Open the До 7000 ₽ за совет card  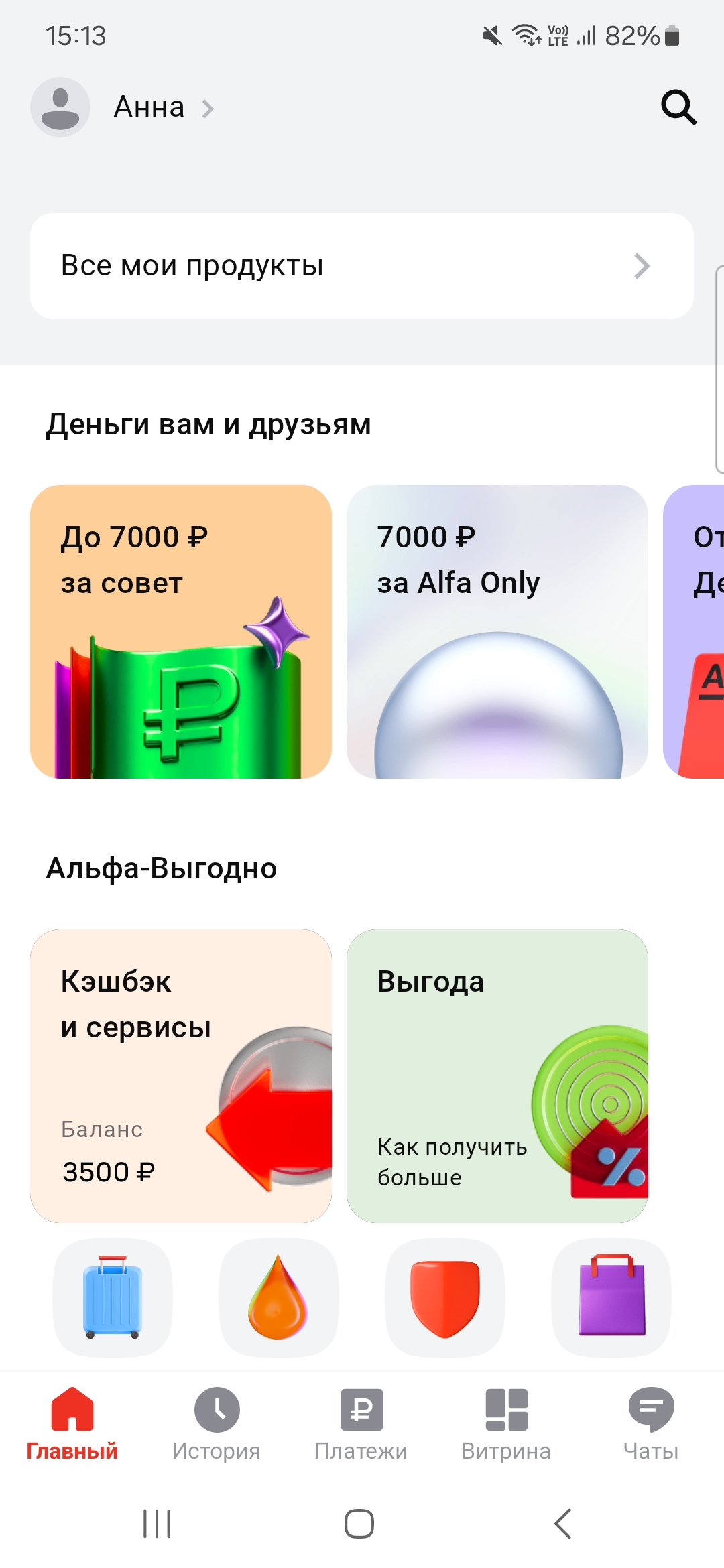click(181, 631)
